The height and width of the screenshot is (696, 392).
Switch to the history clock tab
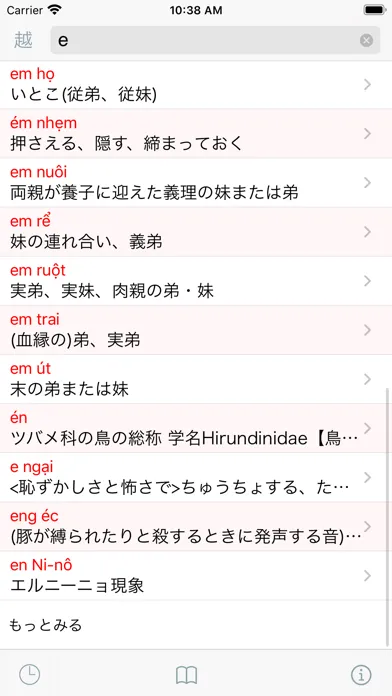(30, 675)
